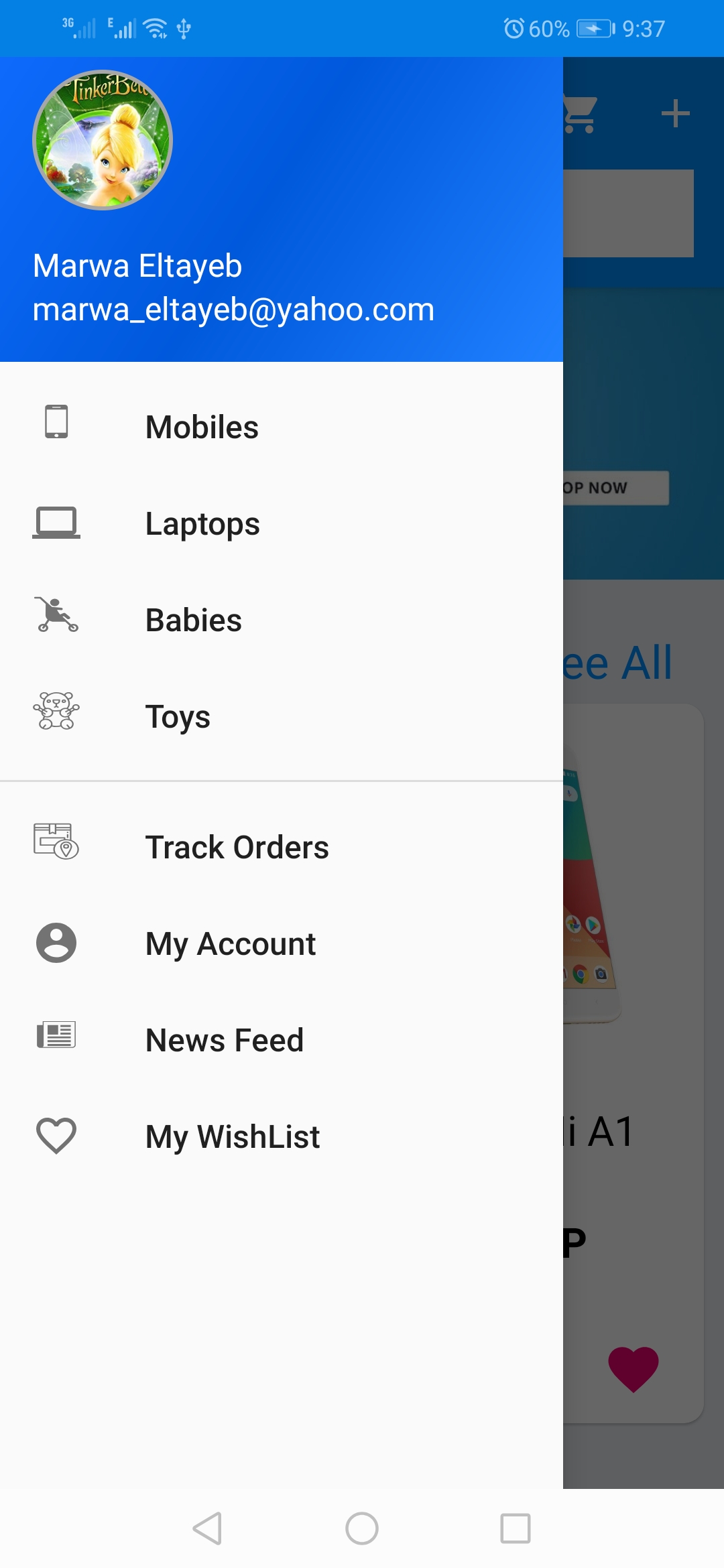Tap the Tinker Bell profile picture

103,140
